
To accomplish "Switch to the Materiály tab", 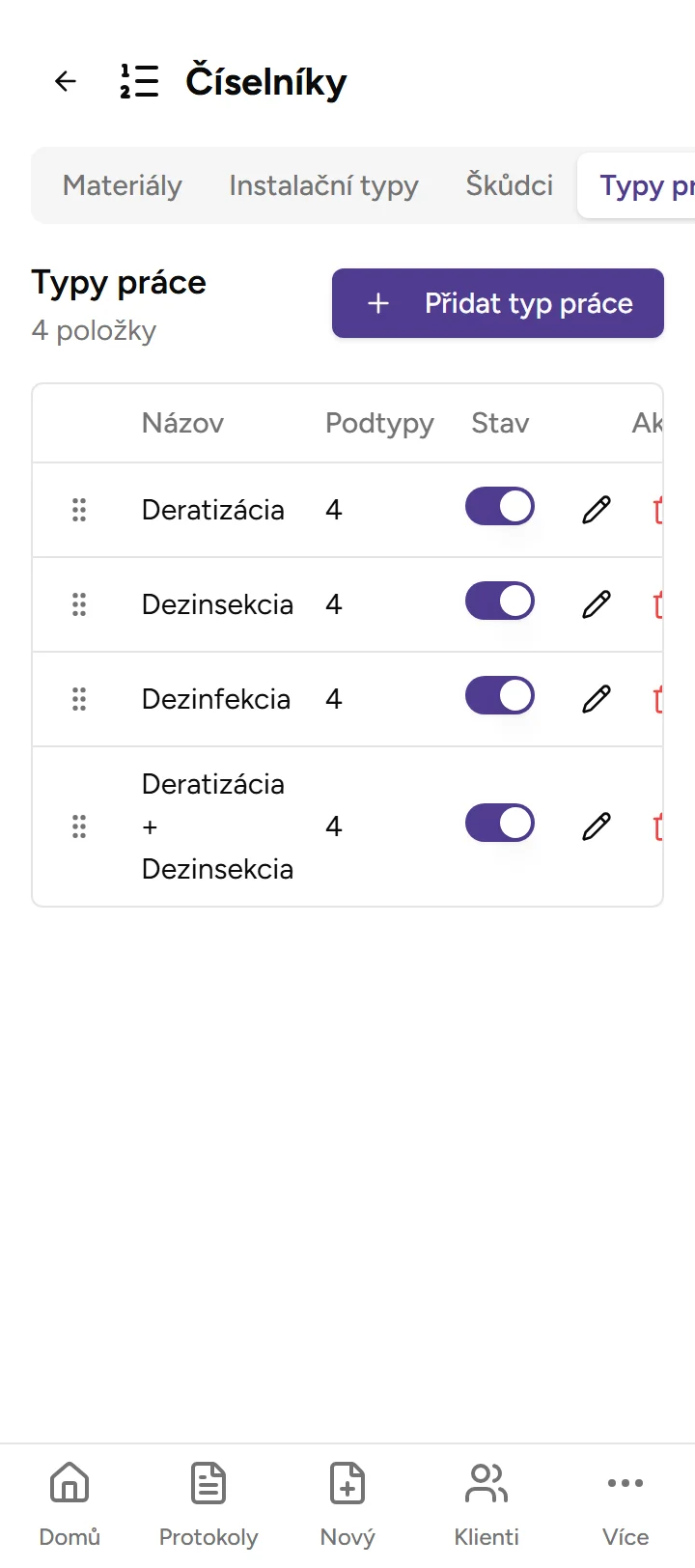I will (x=122, y=185).
